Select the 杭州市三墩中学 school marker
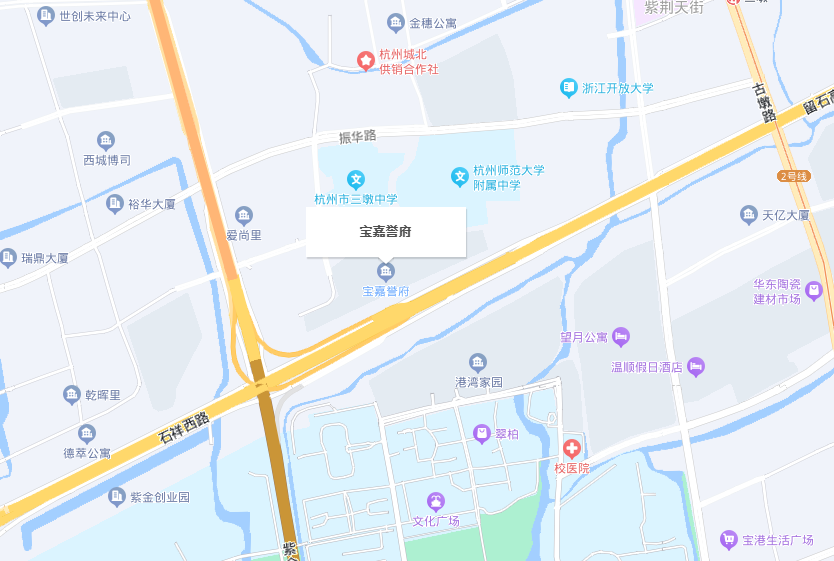Viewport: 834px width, 561px height. tap(355, 179)
